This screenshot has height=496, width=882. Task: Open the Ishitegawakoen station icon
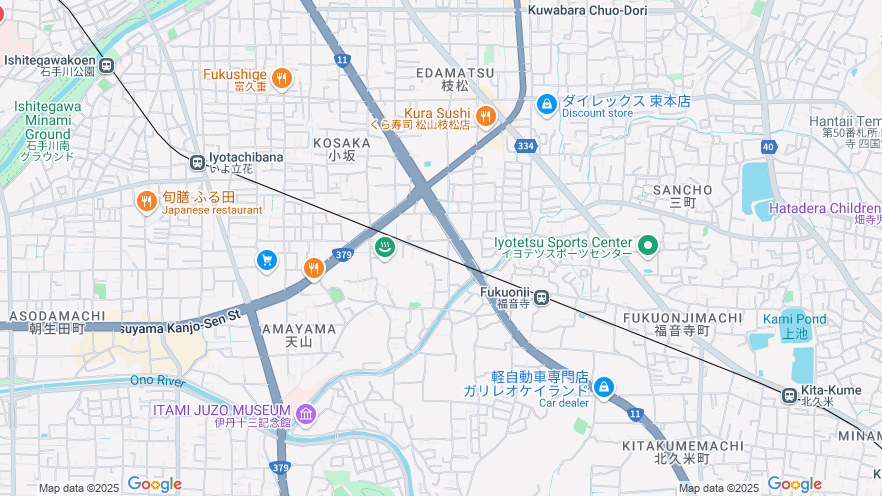point(105,65)
